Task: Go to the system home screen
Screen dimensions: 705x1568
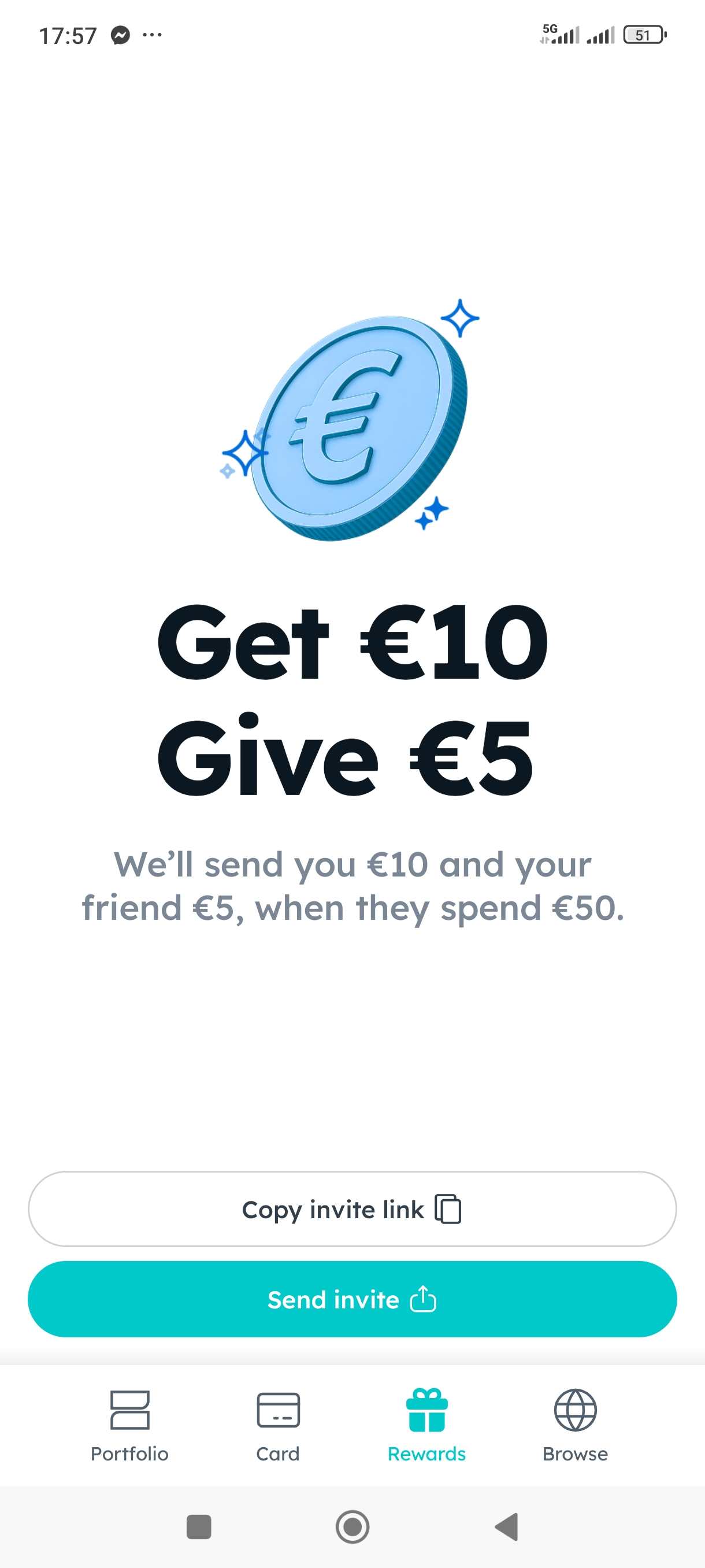Action: [352, 1526]
